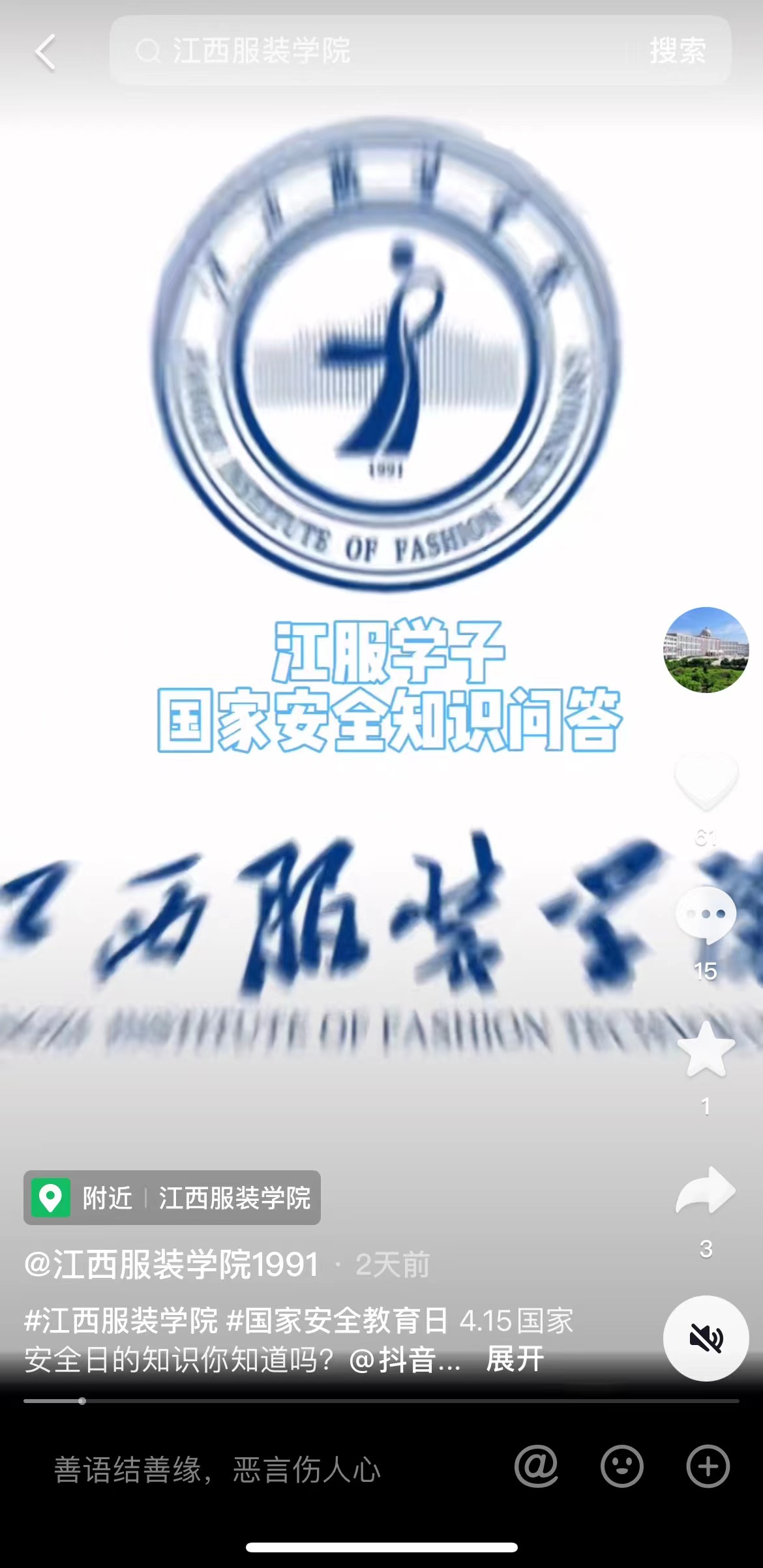Expand the caption with 展开
The image size is (763, 1568).
pyautogui.click(x=515, y=1360)
